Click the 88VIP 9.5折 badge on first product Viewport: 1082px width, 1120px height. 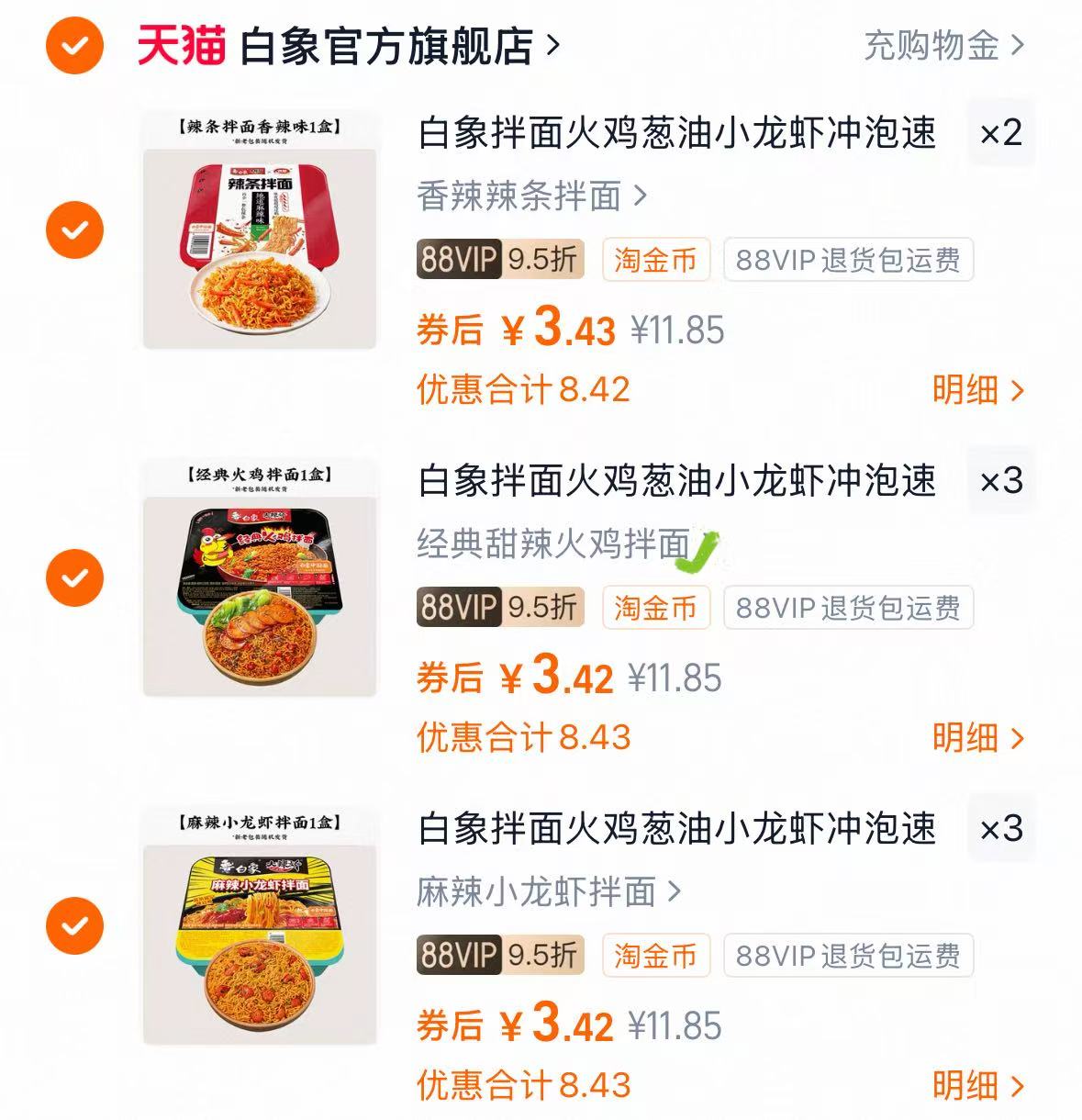point(499,261)
